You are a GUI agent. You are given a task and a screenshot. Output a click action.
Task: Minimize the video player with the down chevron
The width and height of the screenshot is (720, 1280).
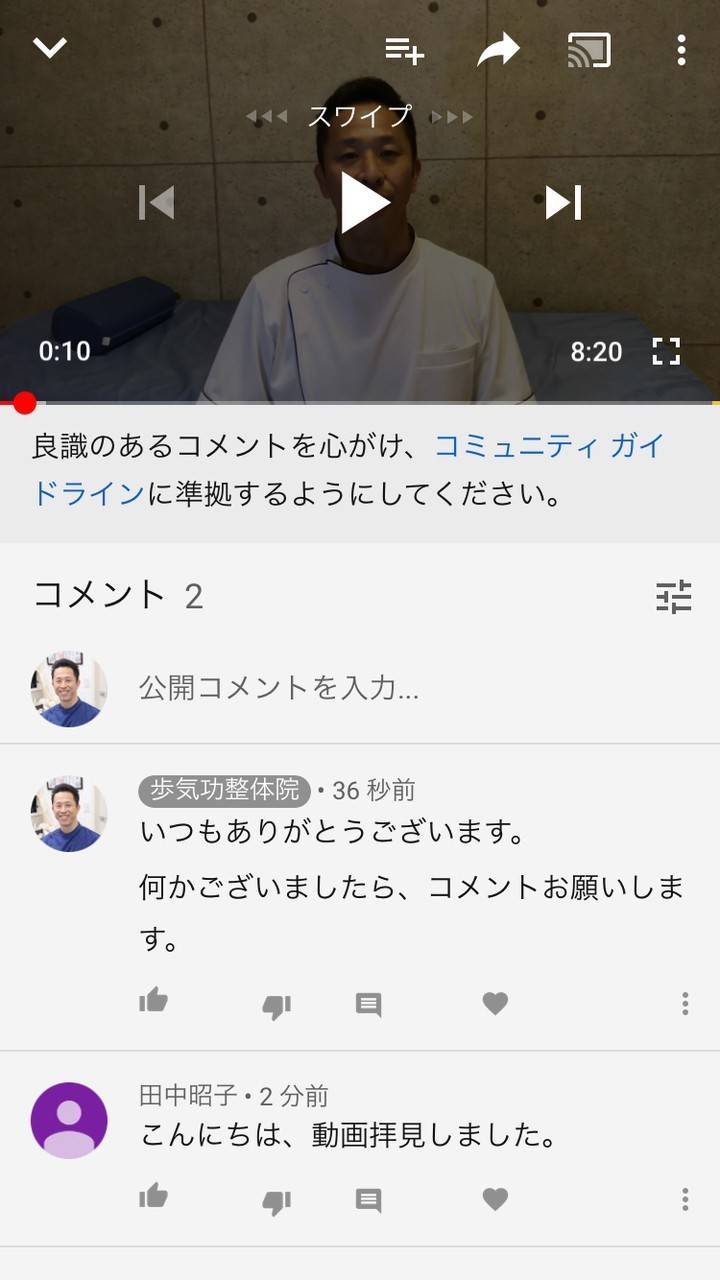tap(49, 47)
